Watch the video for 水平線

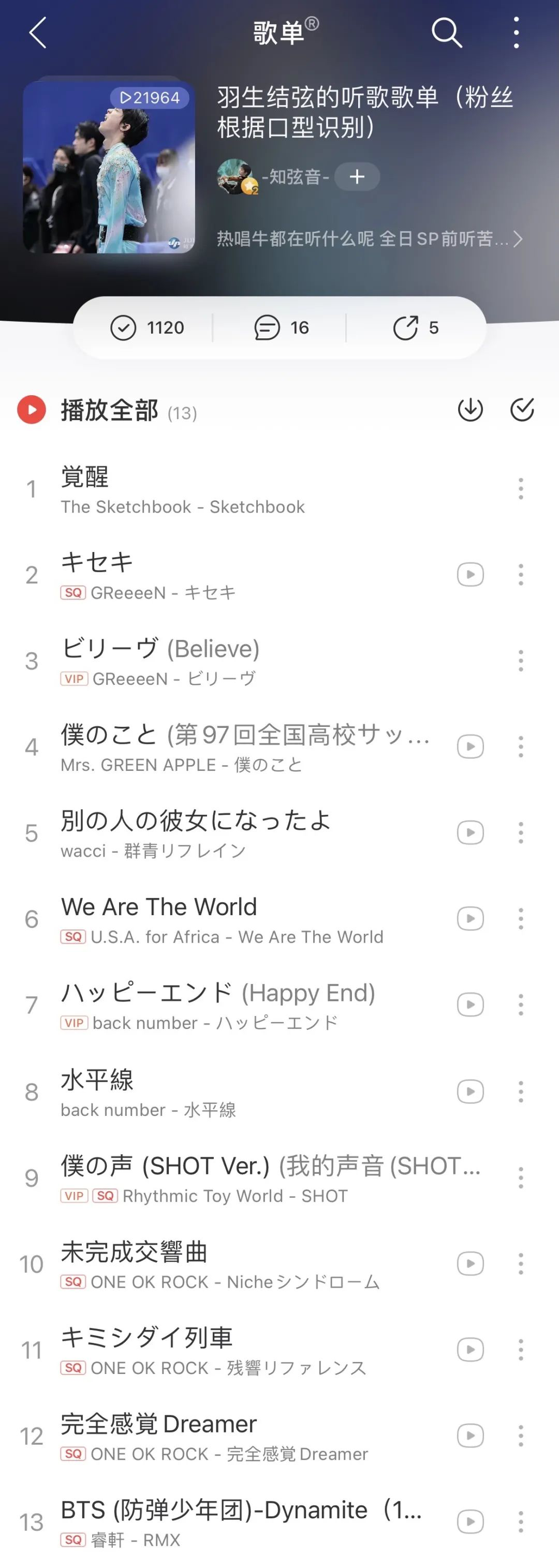pyautogui.click(x=470, y=1092)
